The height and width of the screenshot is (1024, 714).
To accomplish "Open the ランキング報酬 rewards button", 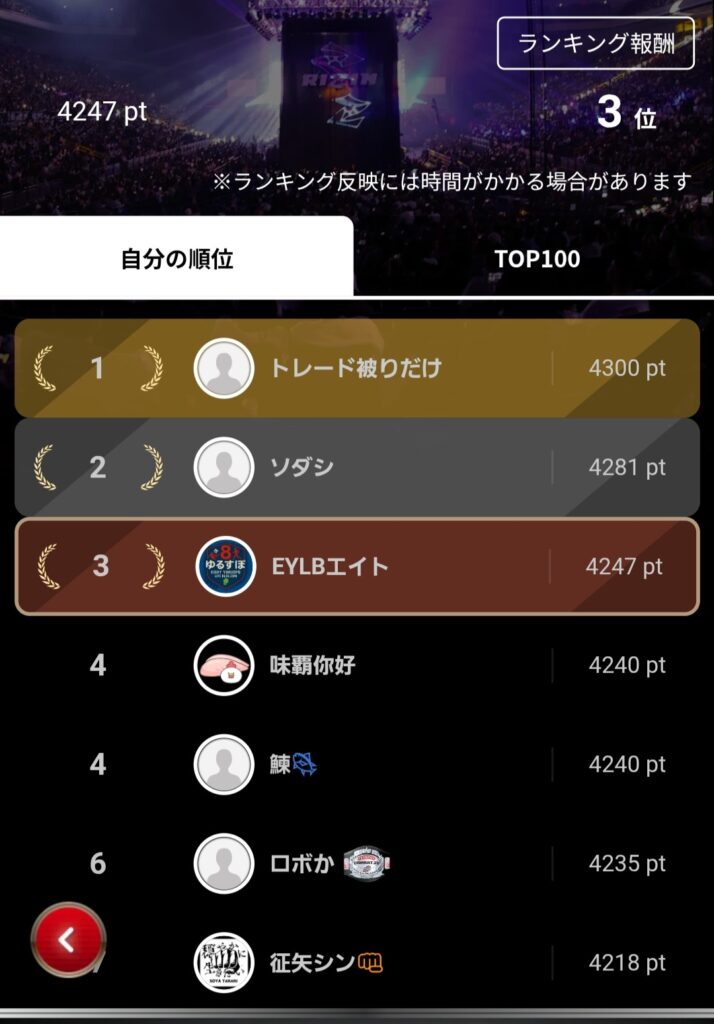I will coord(595,43).
